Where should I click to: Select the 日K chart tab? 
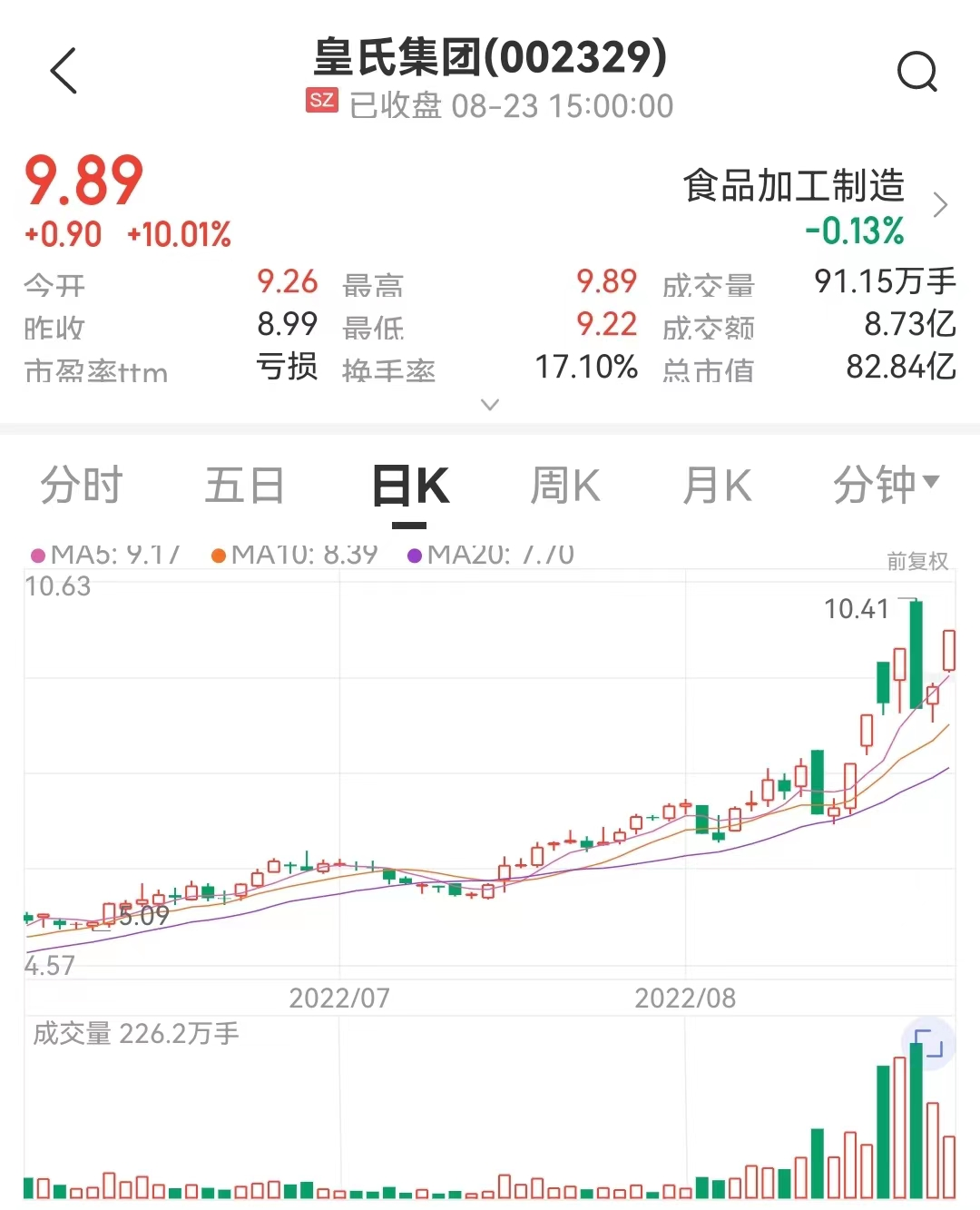(410, 487)
